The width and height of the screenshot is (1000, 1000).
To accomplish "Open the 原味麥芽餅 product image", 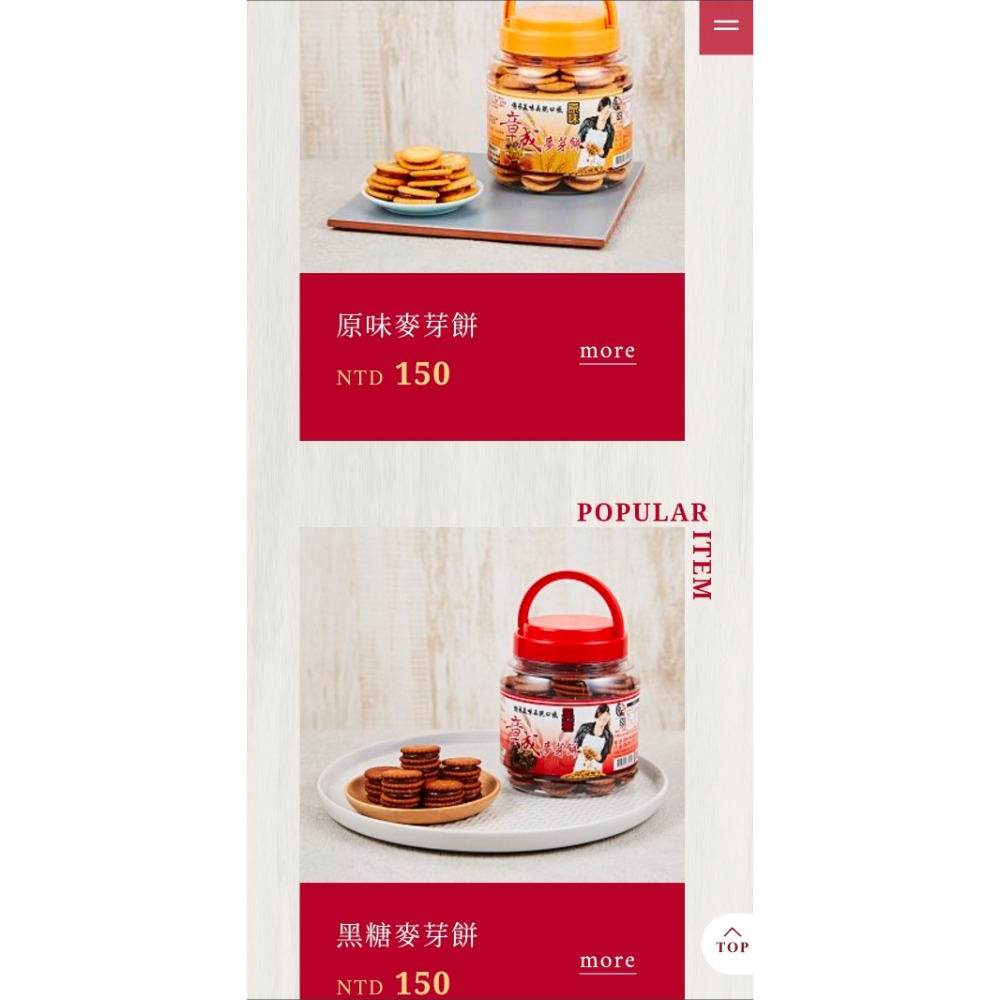I will click(x=492, y=136).
